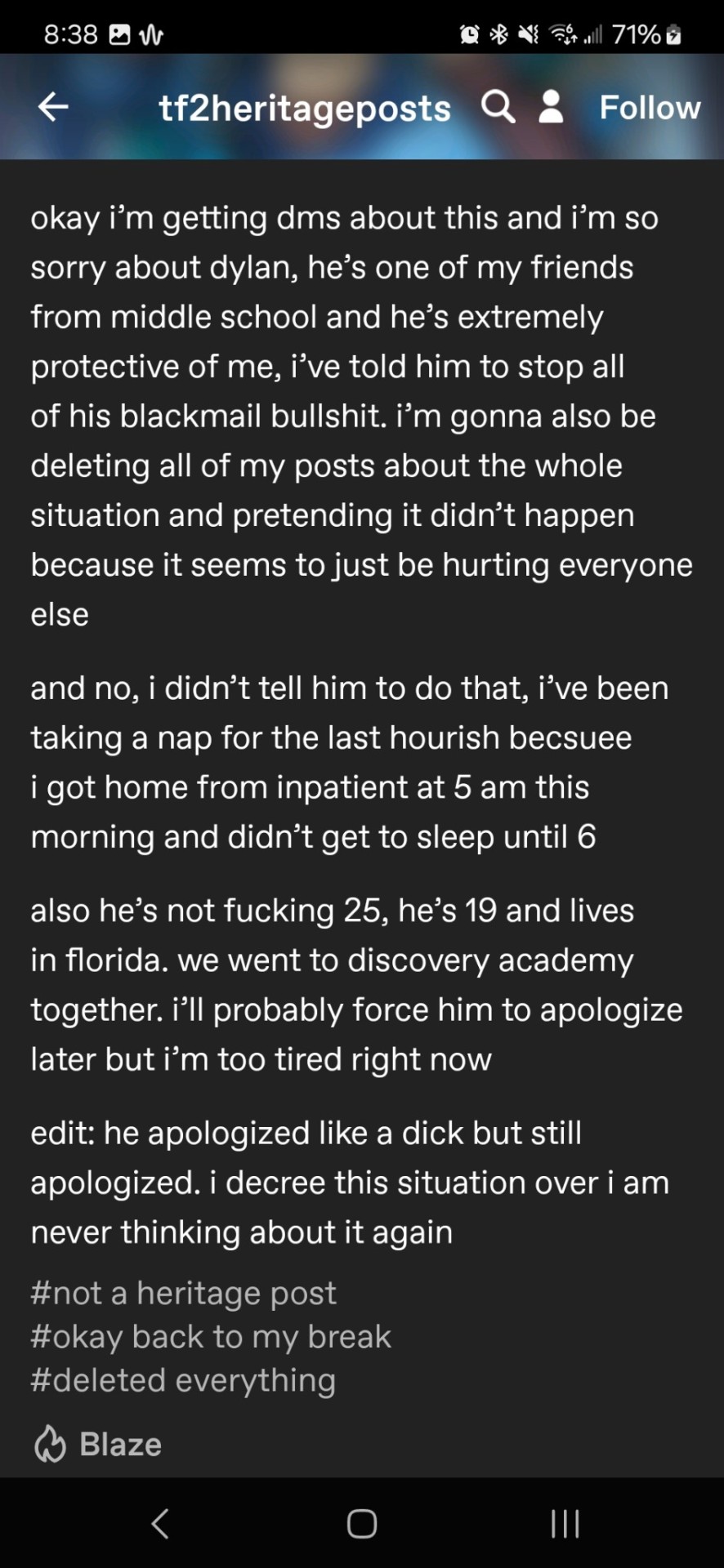Go back using the header arrow
Image resolution: width=724 pixels, height=1568 pixels.
pos(53,106)
